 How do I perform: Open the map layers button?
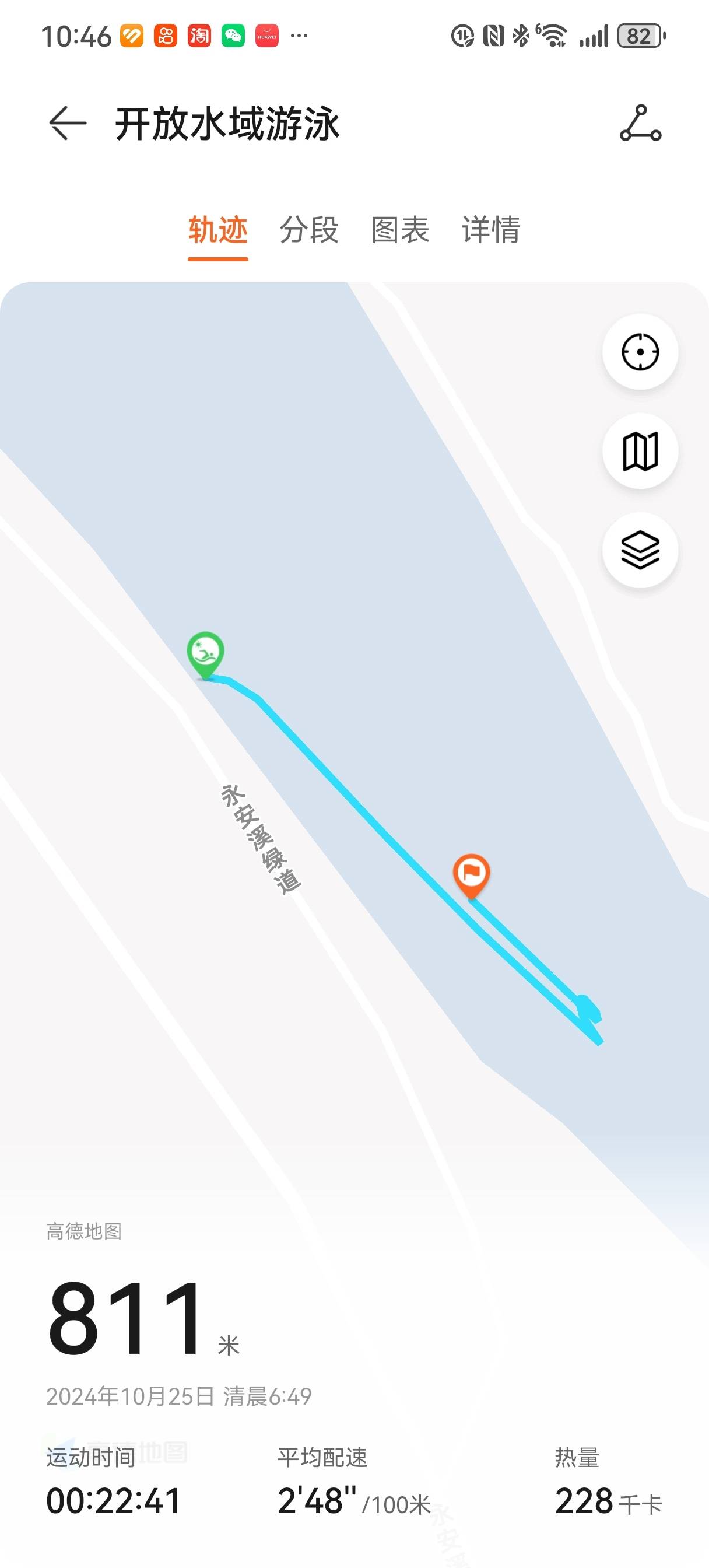(640, 550)
